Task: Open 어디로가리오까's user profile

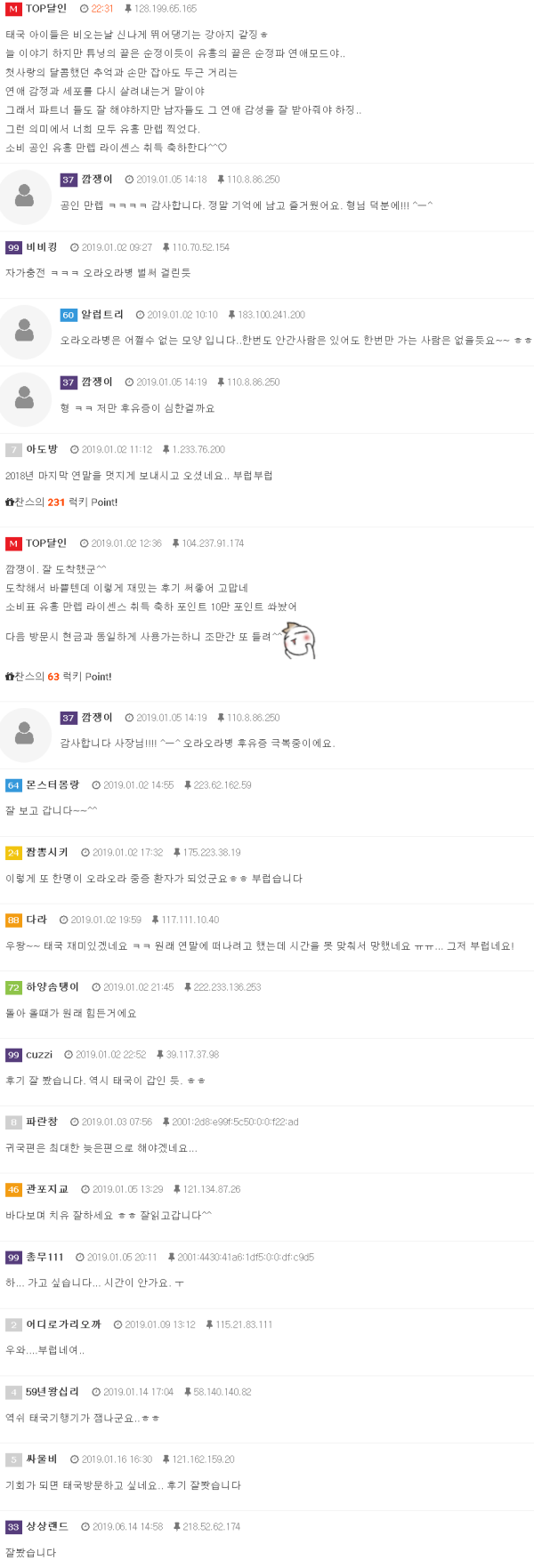Action: pyautogui.click(x=63, y=1324)
